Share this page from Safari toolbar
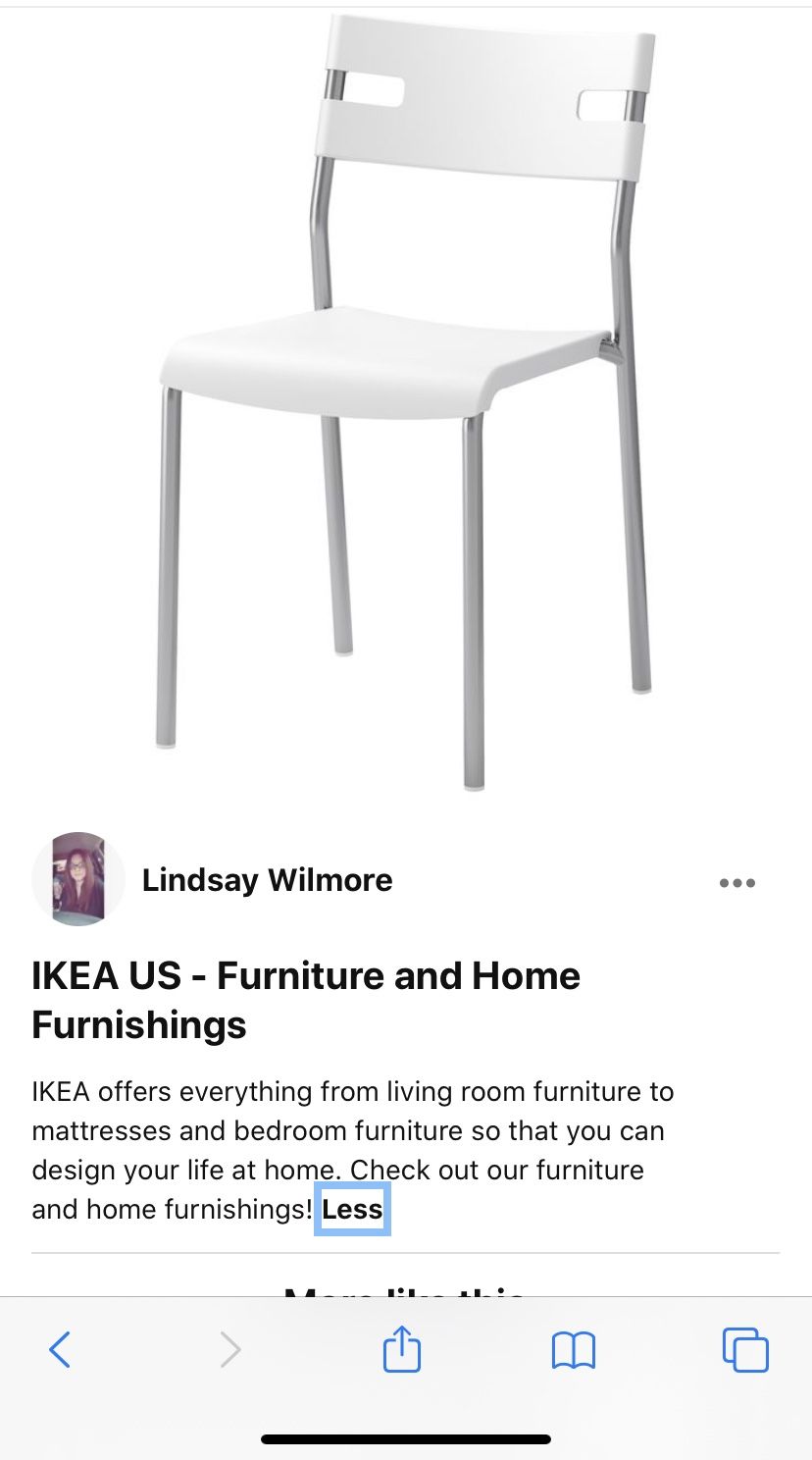The image size is (812, 1460). [401, 1348]
